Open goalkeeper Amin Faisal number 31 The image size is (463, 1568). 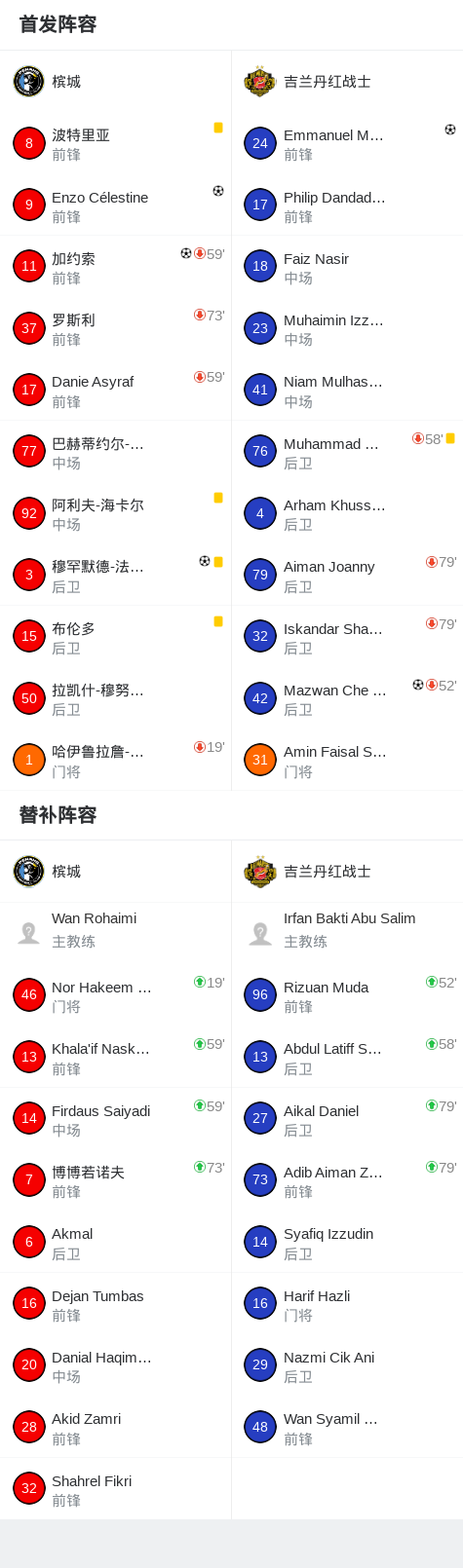[x=347, y=760]
